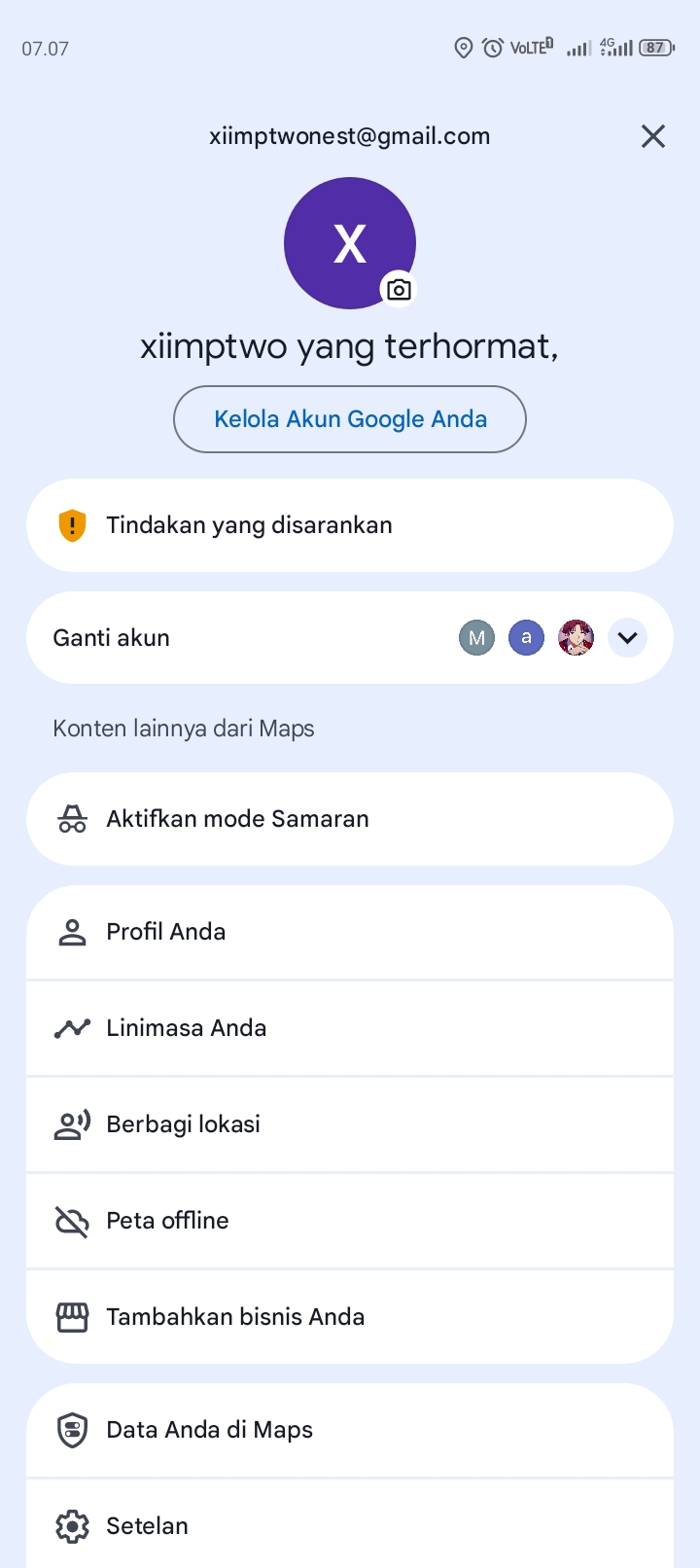Open Profil Anda
The height and width of the screenshot is (1568, 700).
pyautogui.click(x=350, y=932)
